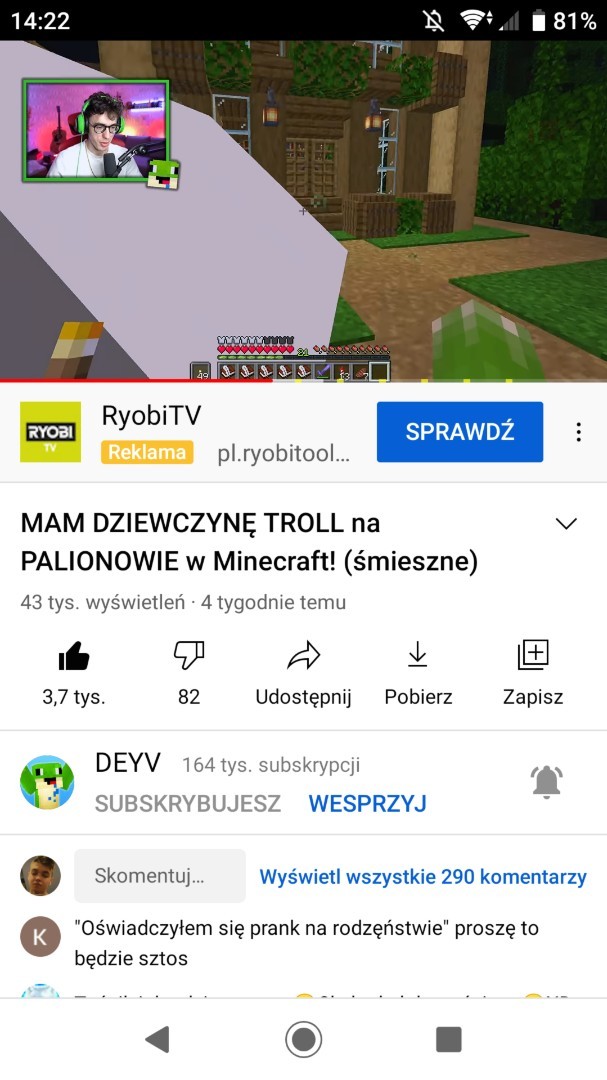Open the DEYV notification bell settings
This screenshot has height=1080, width=607.
(547, 781)
